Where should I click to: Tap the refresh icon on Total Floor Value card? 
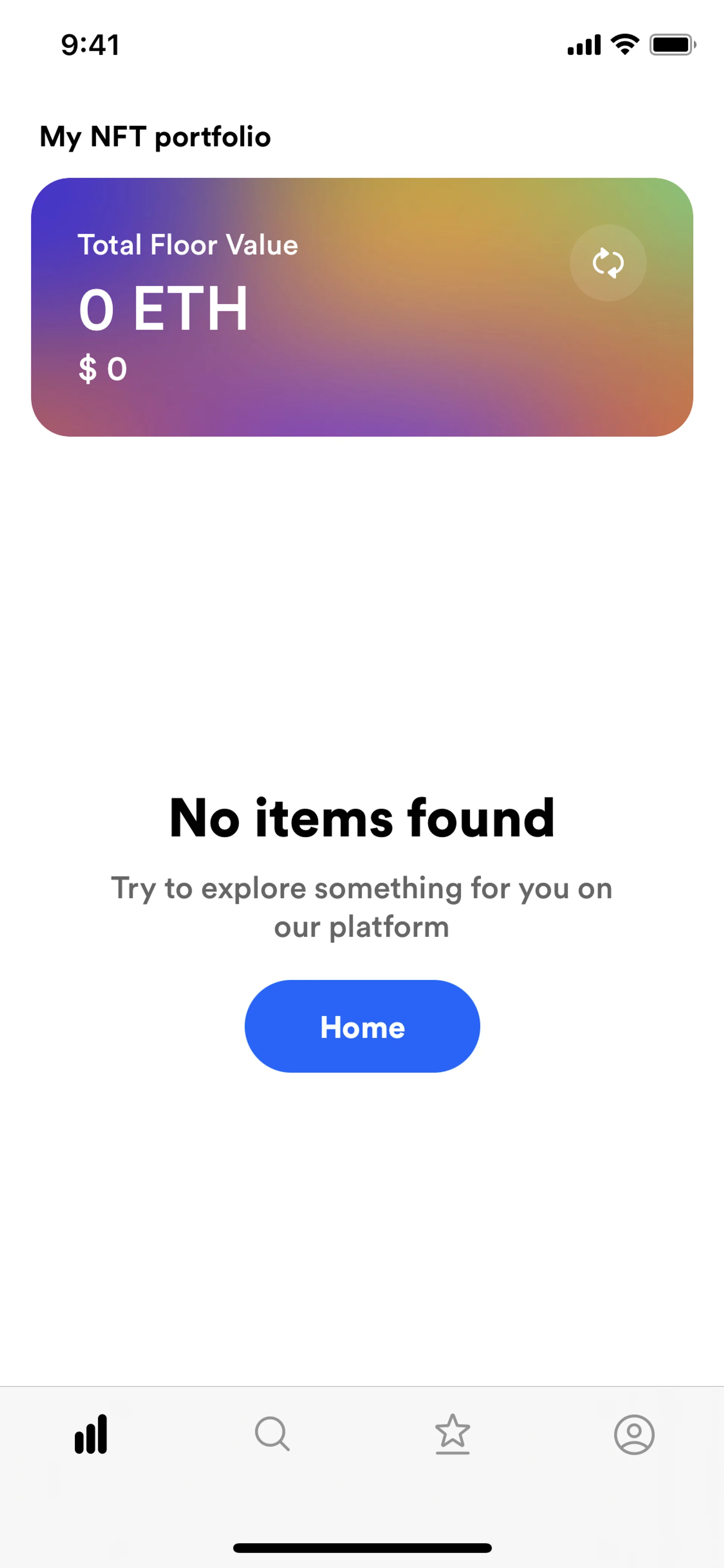(x=608, y=263)
